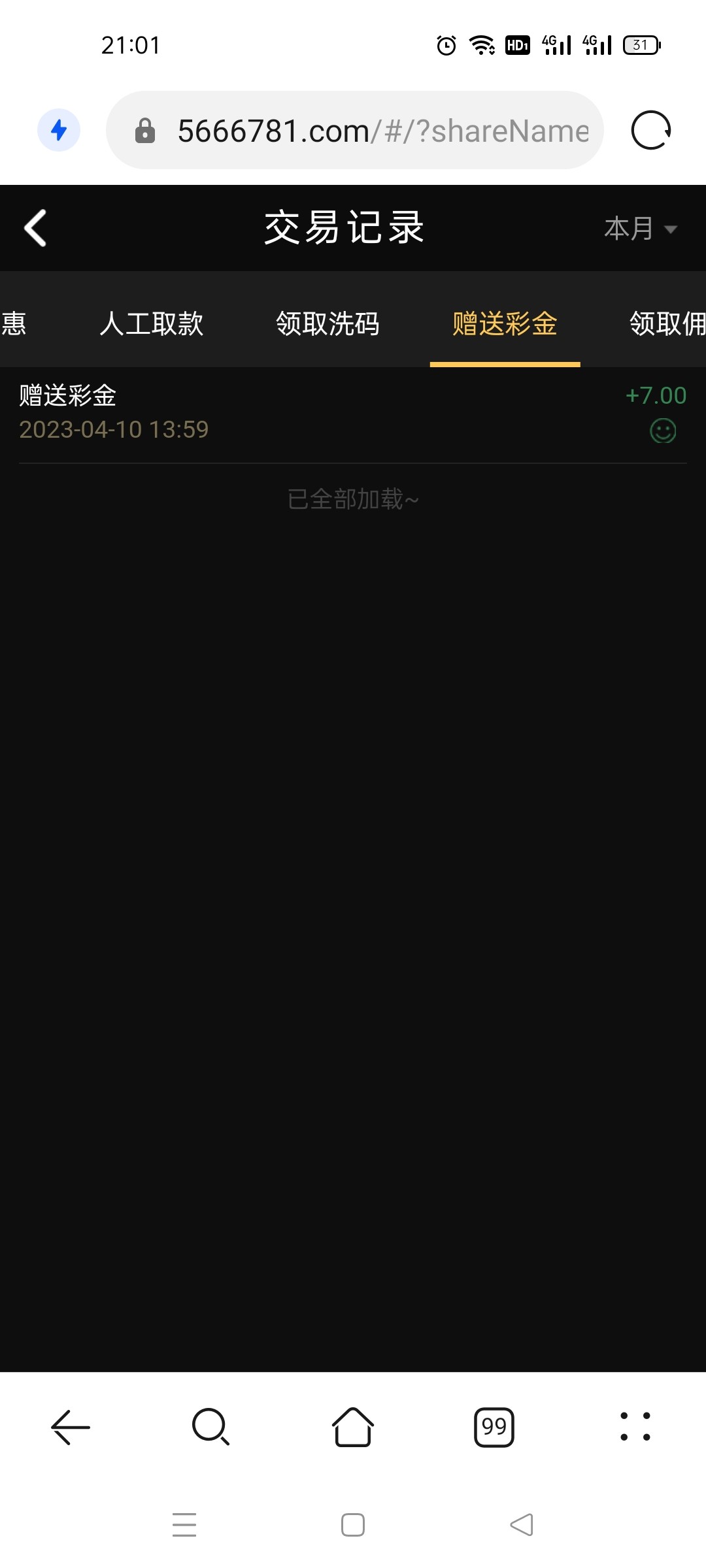Open the 本月 period dropdown
Image resolution: width=706 pixels, height=1568 pixels.
639,229
